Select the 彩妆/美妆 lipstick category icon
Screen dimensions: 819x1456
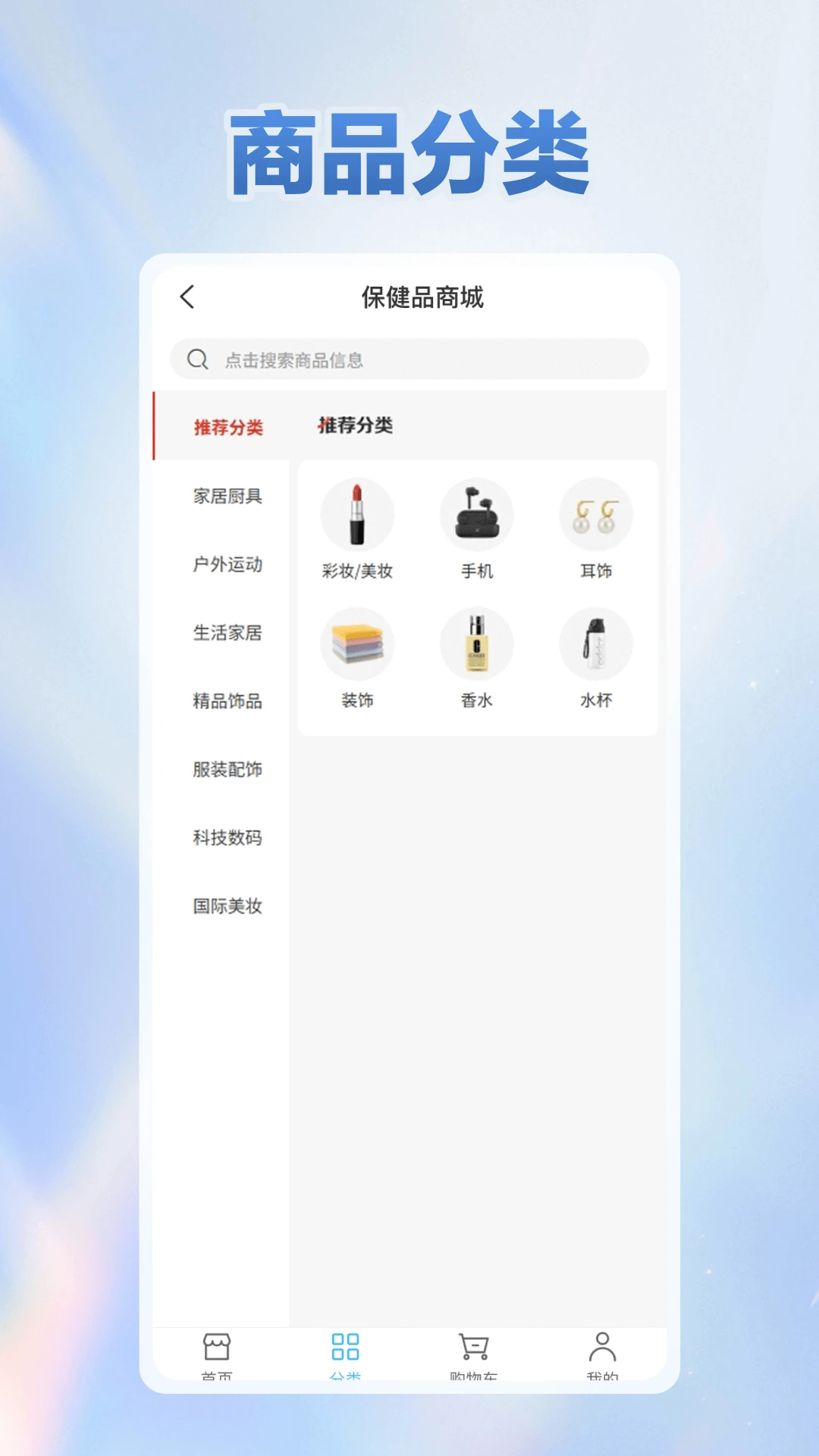(x=357, y=514)
